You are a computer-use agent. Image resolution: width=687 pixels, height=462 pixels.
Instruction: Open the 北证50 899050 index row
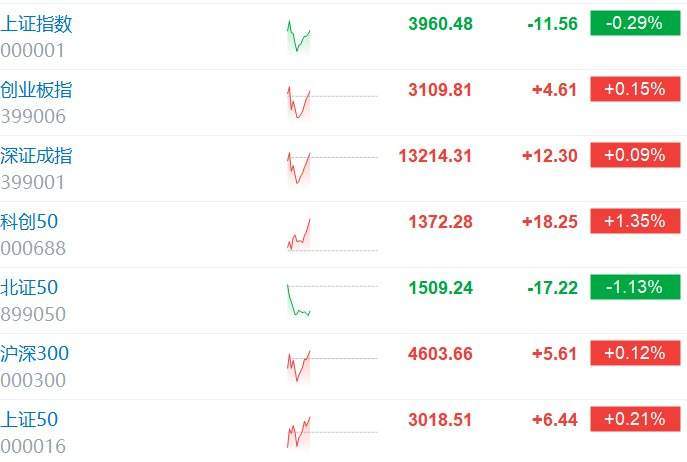click(30, 288)
